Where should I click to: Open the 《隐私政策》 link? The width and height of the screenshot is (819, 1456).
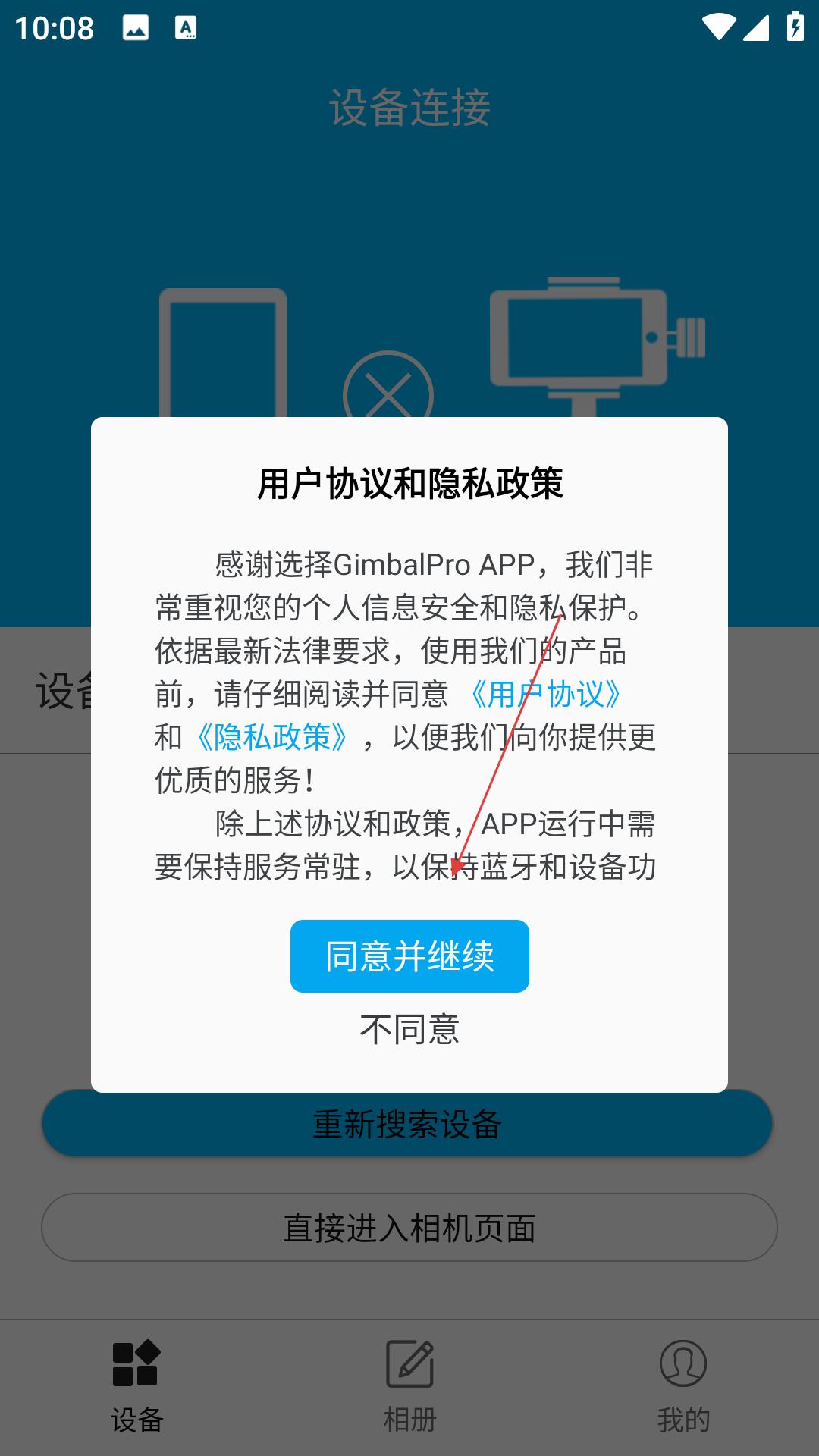[272, 737]
